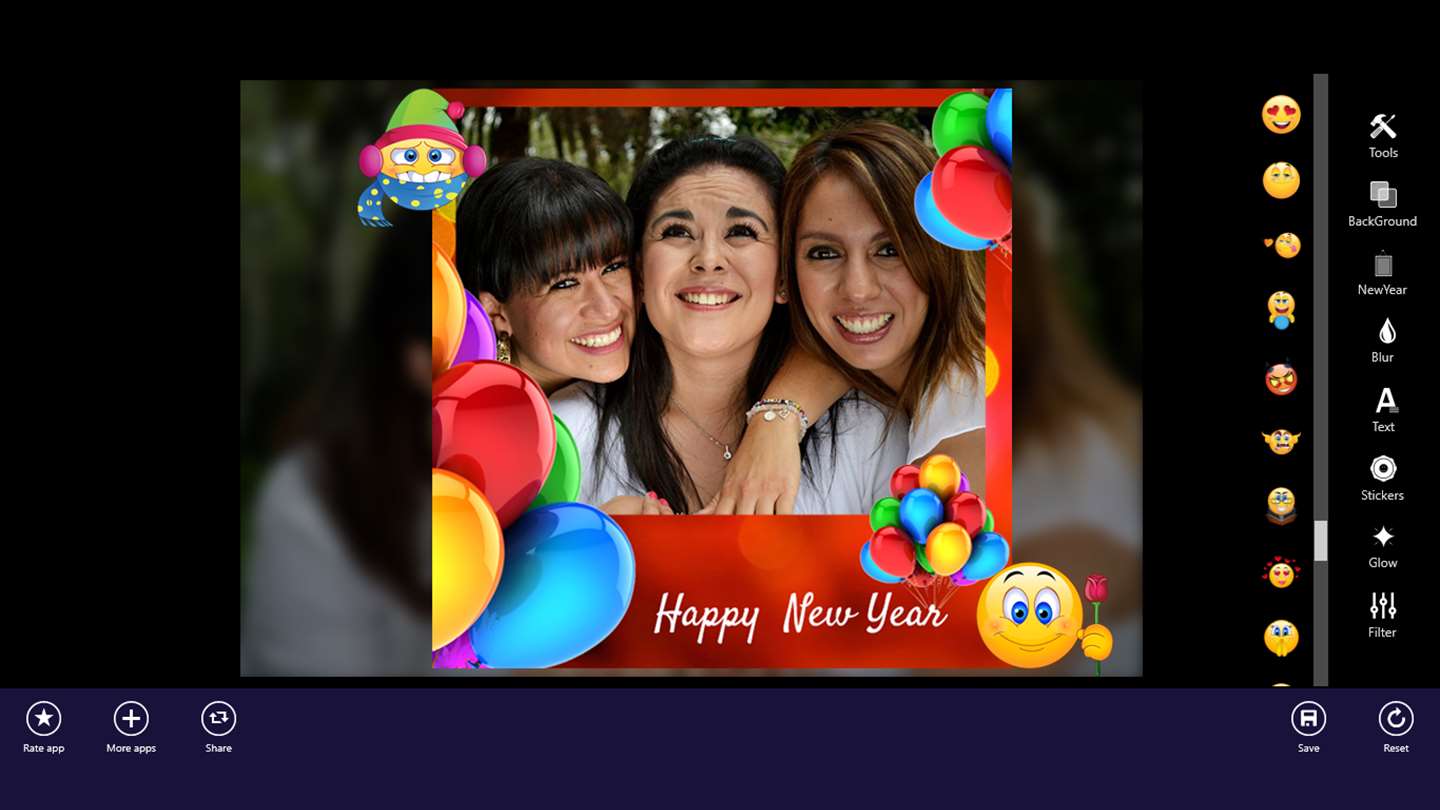Screen dimensions: 1440x810
Task: Add the angry red devil sticker
Action: pyautogui.click(x=1281, y=378)
